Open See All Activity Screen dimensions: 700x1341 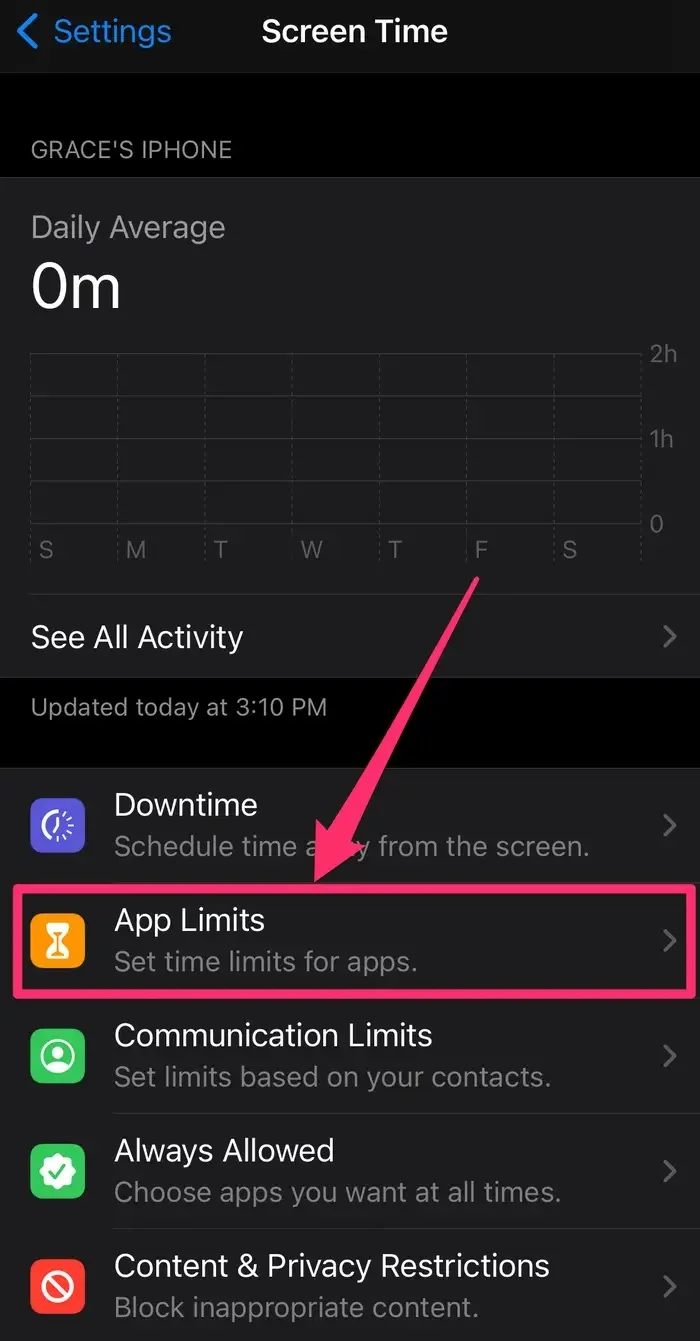coord(350,637)
